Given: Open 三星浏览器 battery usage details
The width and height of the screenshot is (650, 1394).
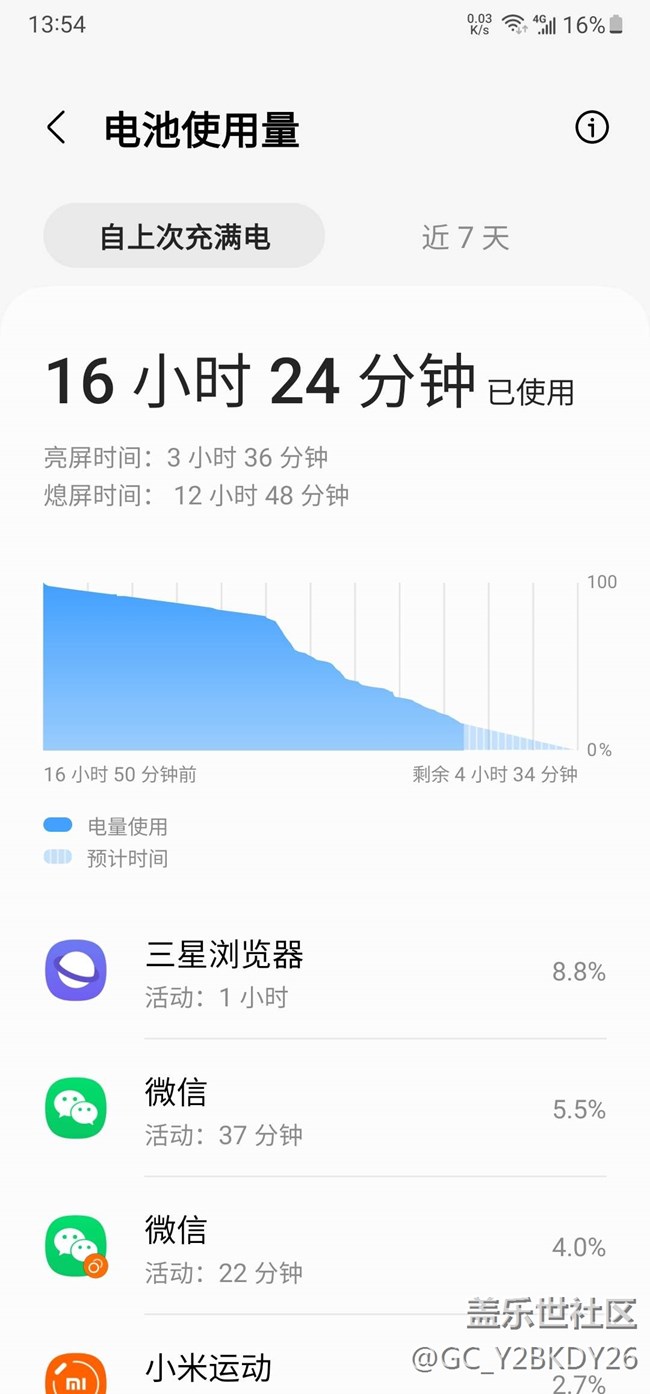Looking at the screenshot, I should coord(325,971).
